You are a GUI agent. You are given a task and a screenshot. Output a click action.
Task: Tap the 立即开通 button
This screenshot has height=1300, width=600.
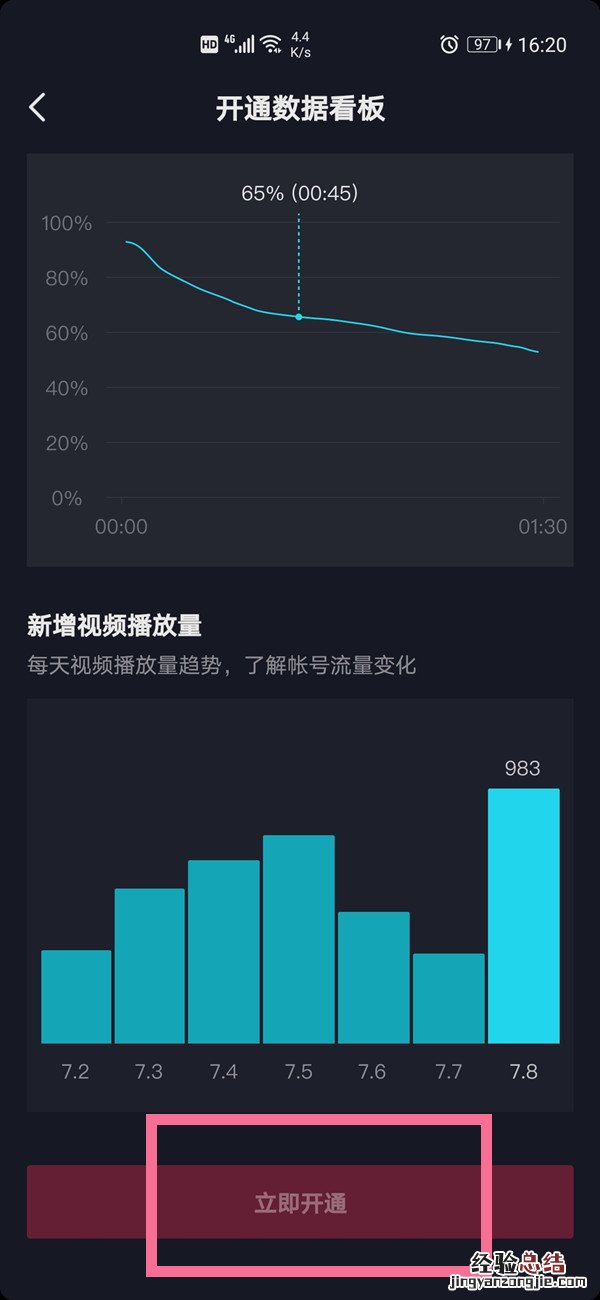tap(300, 1202)
